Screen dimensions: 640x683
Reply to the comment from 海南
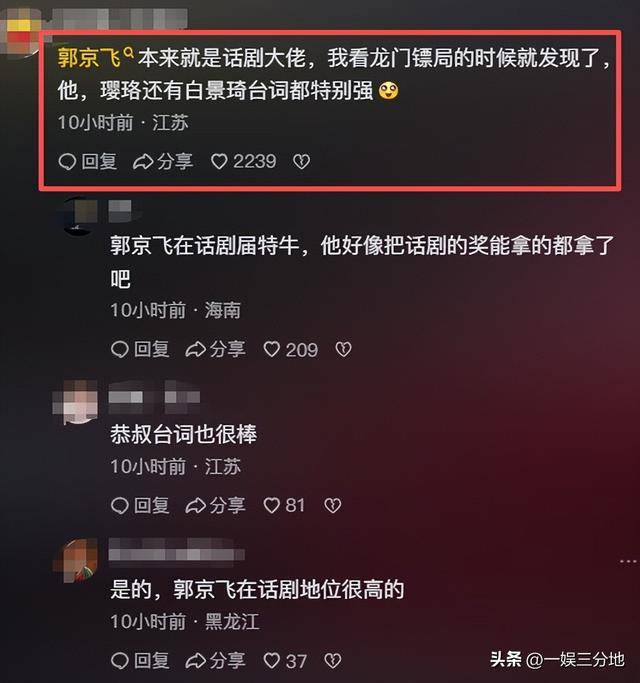tap(140, 349)
